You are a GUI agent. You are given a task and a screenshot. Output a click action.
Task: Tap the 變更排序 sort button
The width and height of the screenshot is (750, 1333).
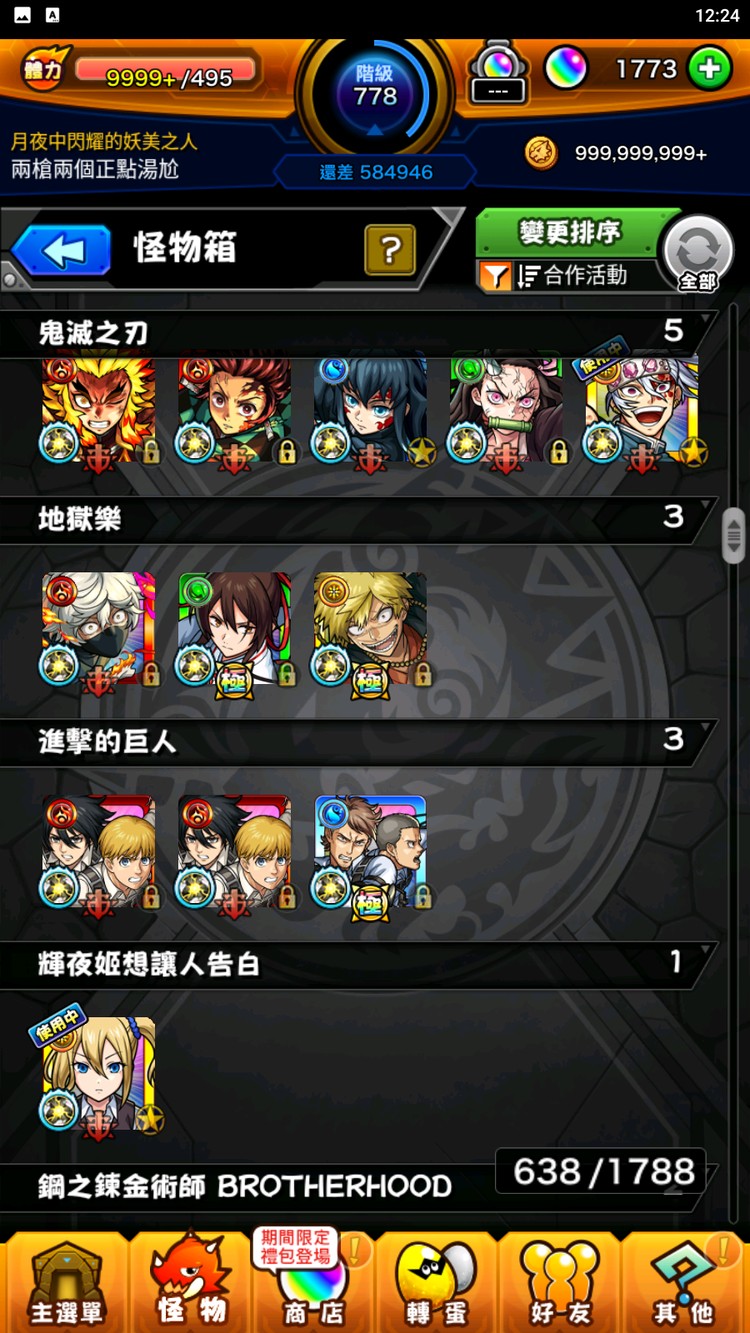pyautogui.click(x=570, y=233)
